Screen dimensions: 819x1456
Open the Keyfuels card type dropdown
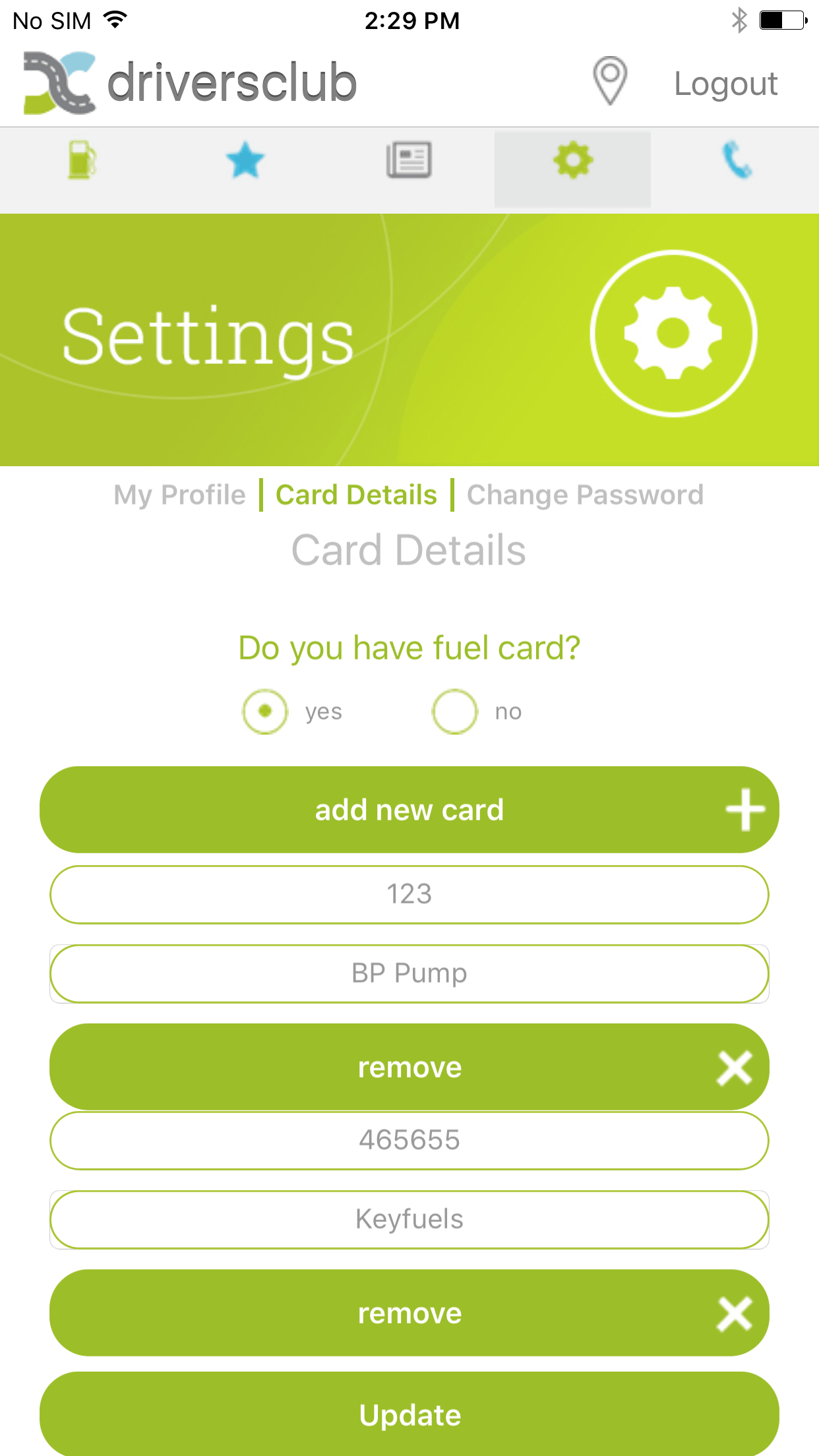point(409,1220)
